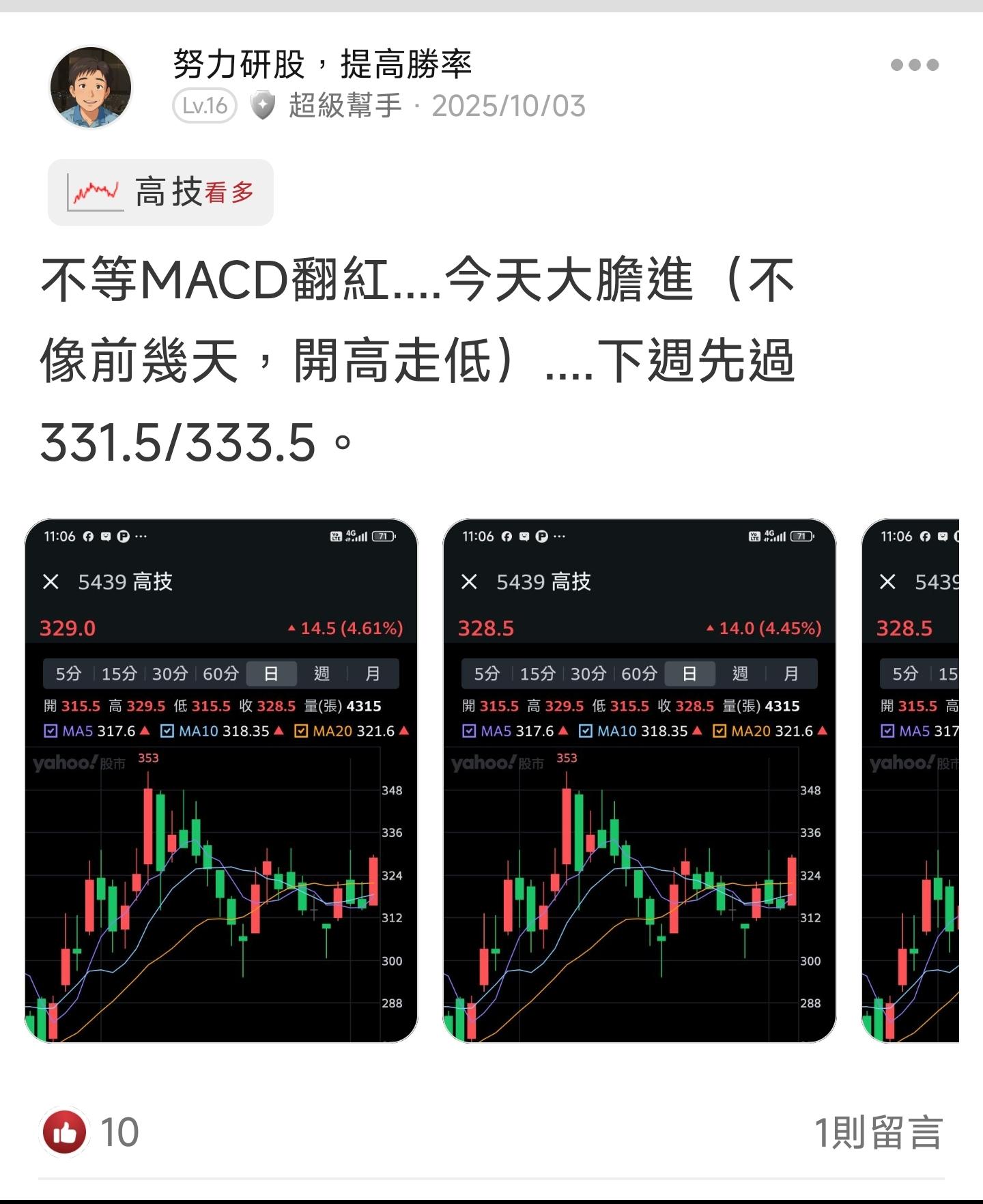View the 1則留言 comments
Screen dimensions: 983x1204
coord(878,1132)
